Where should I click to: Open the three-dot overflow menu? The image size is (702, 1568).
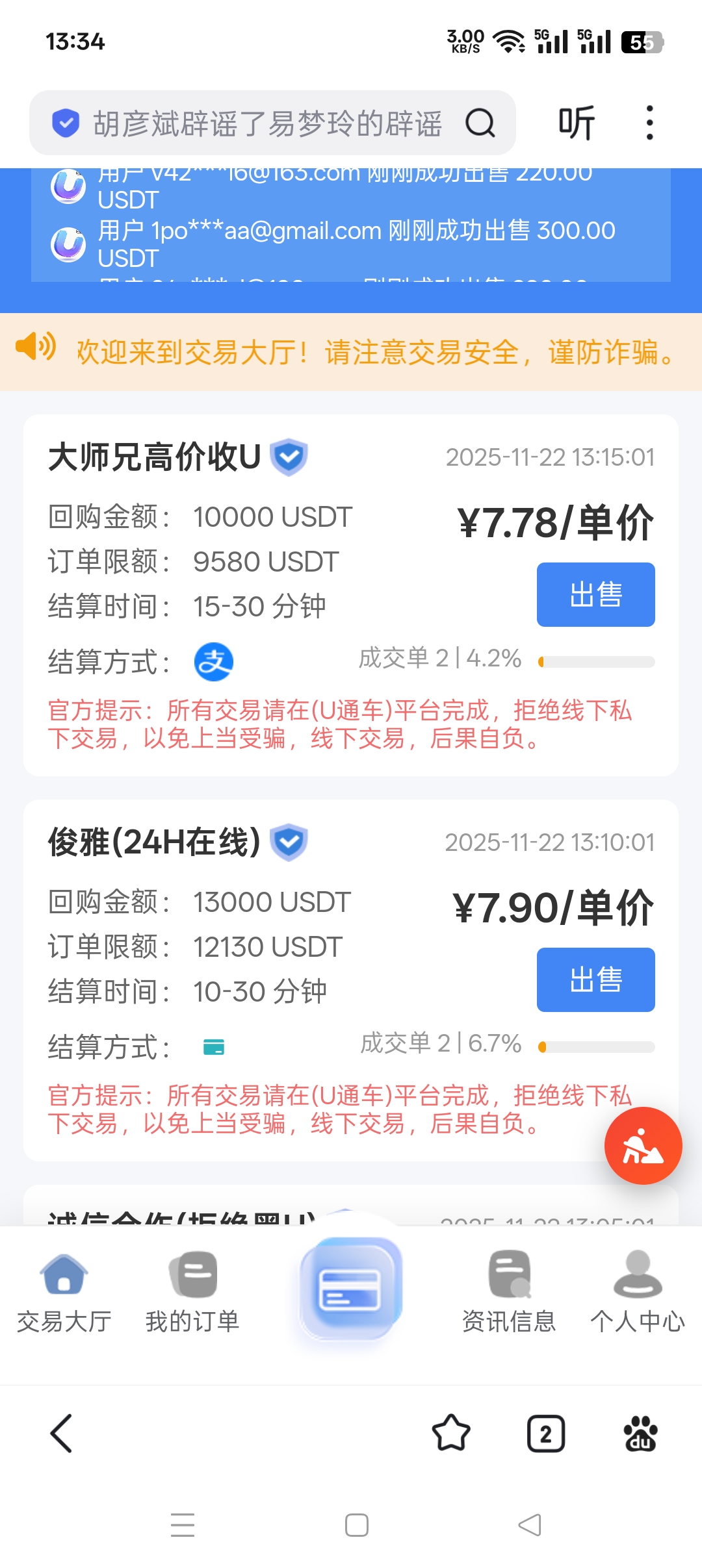coord(649,122)
